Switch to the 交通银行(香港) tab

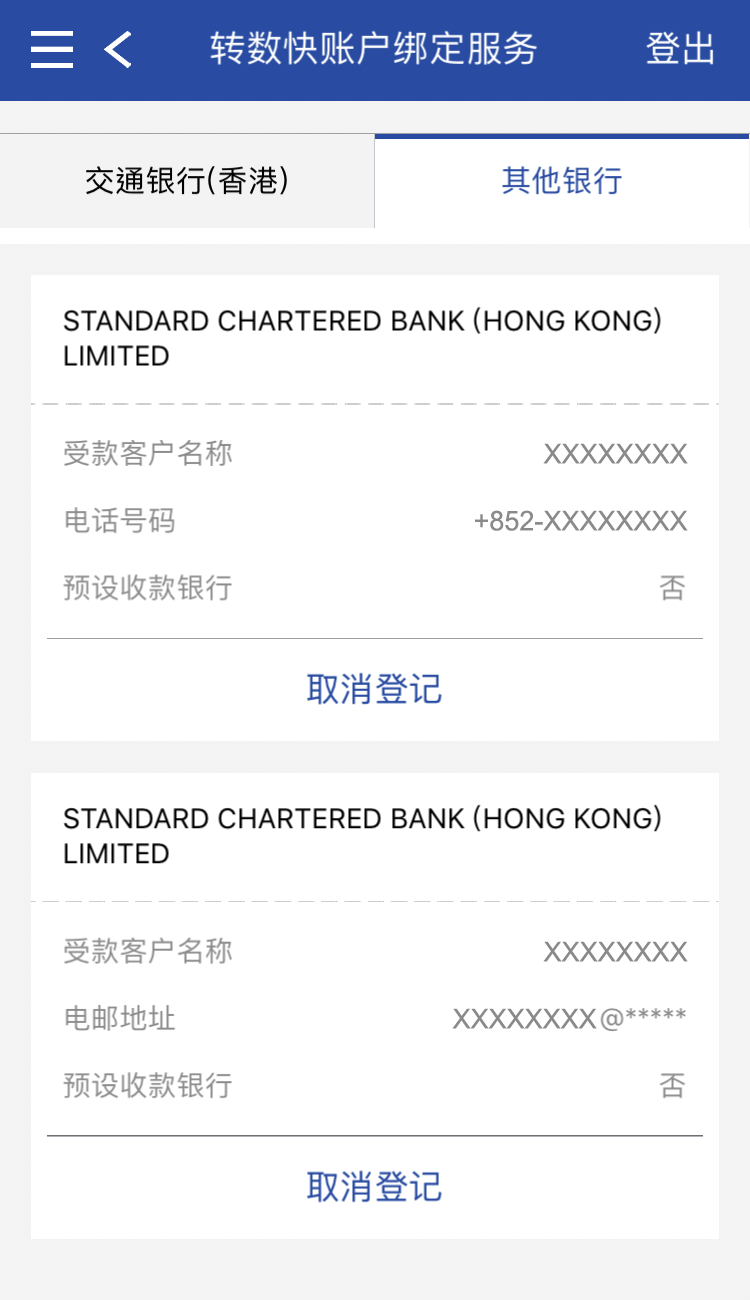point(187,181)
